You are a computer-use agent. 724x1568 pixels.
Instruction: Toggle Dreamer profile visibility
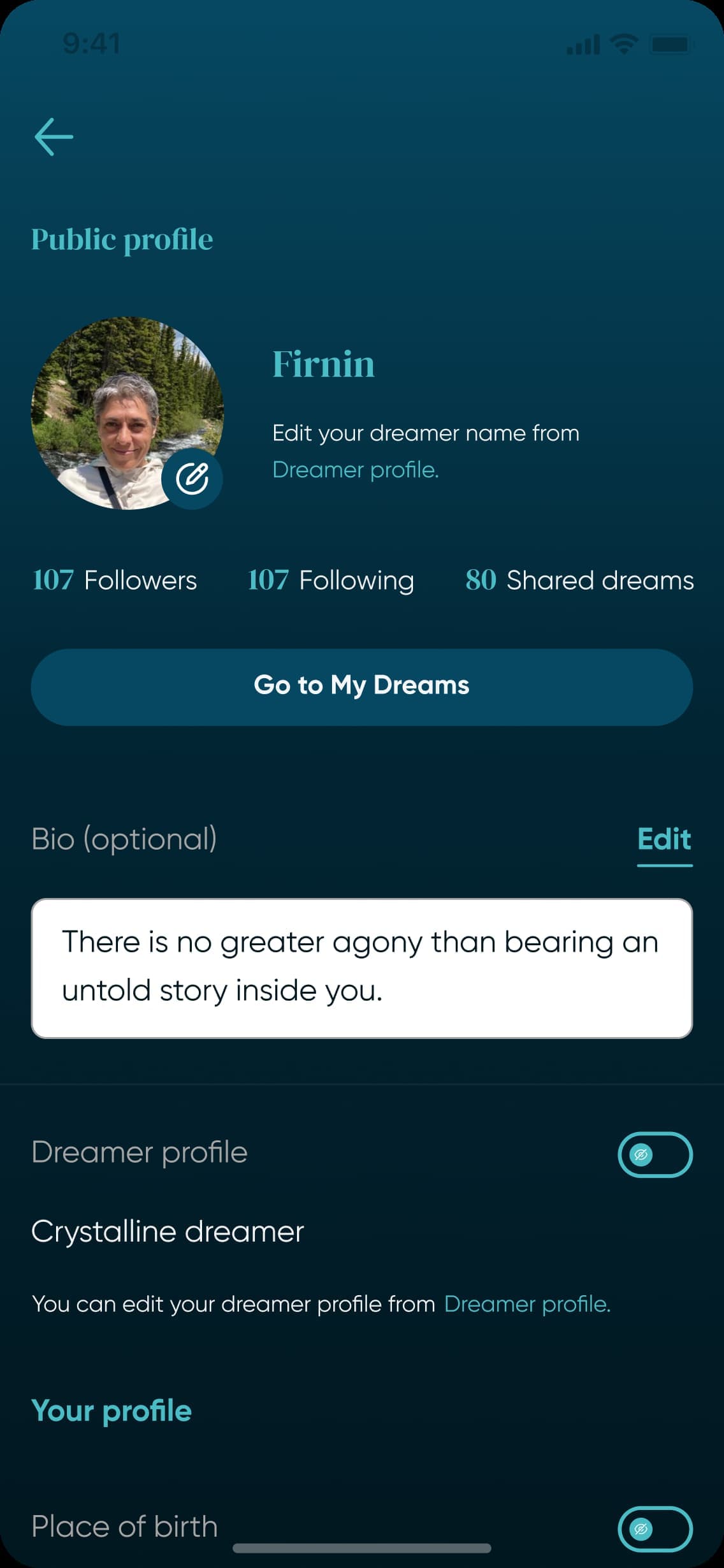(655, 1154)
